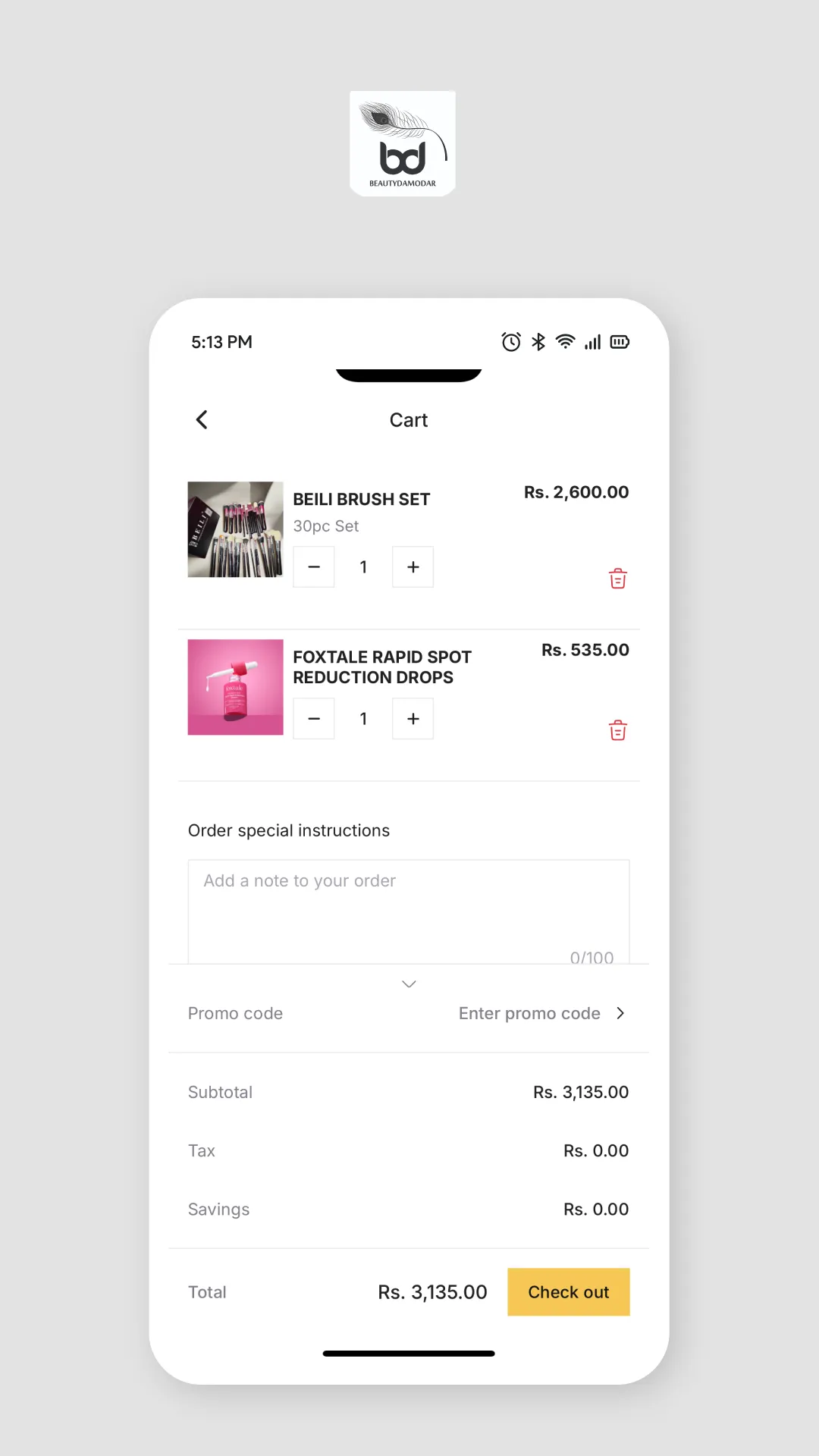The image size is (819, 1456).
Task: Tap the alarm clock icon in status bar
Action: coord(512,342)
